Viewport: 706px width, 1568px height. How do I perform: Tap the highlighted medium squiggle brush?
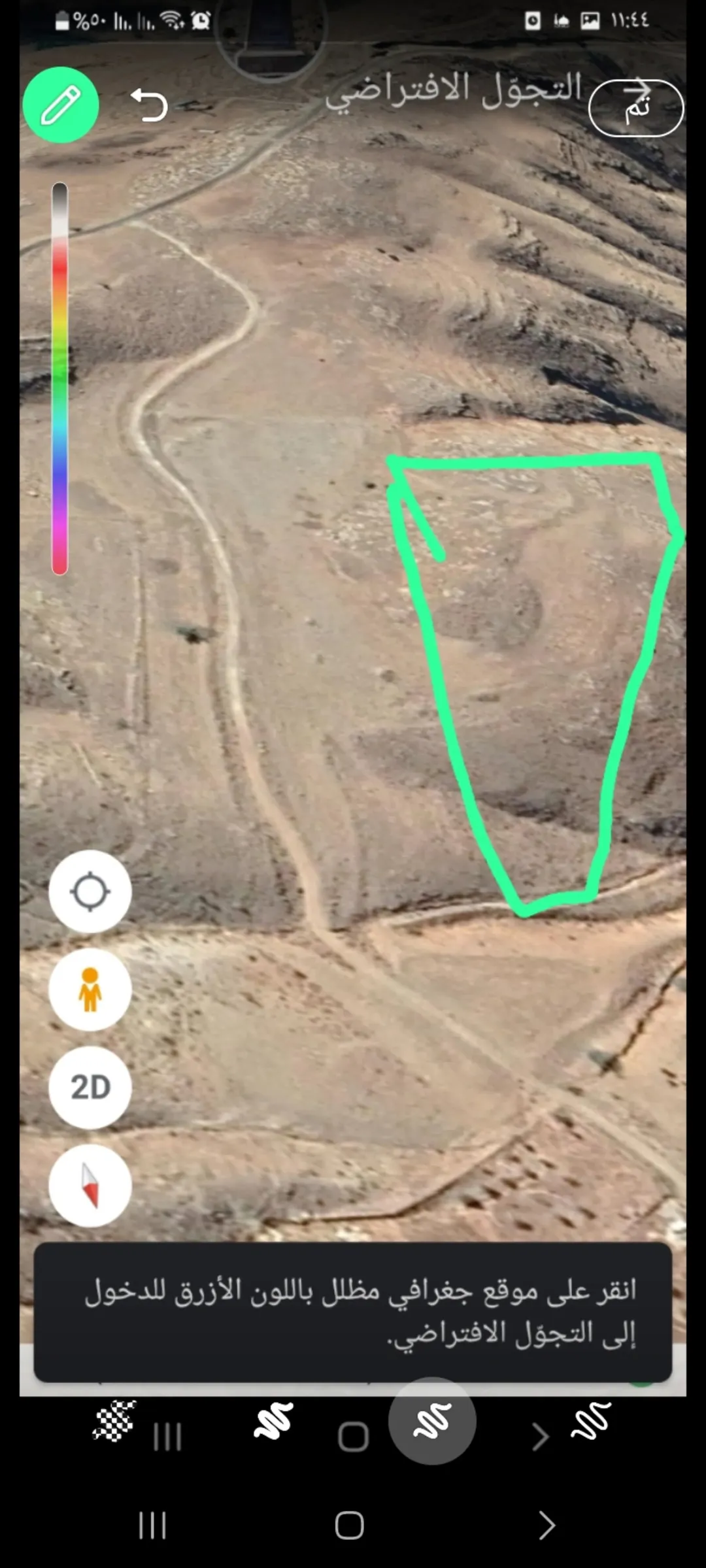tap(432, 1420)
